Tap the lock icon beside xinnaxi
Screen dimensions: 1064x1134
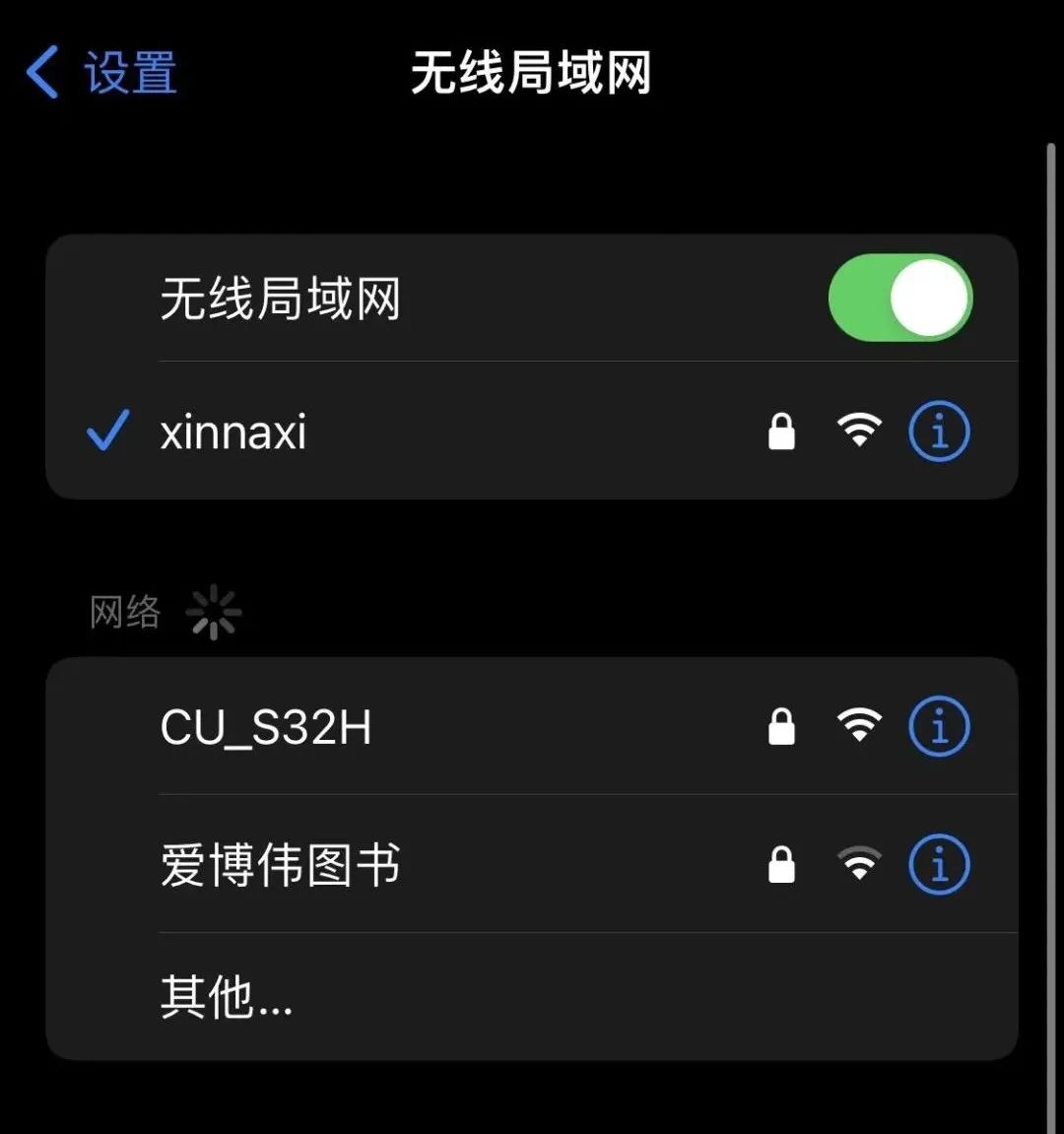click(x=781, y=431)
